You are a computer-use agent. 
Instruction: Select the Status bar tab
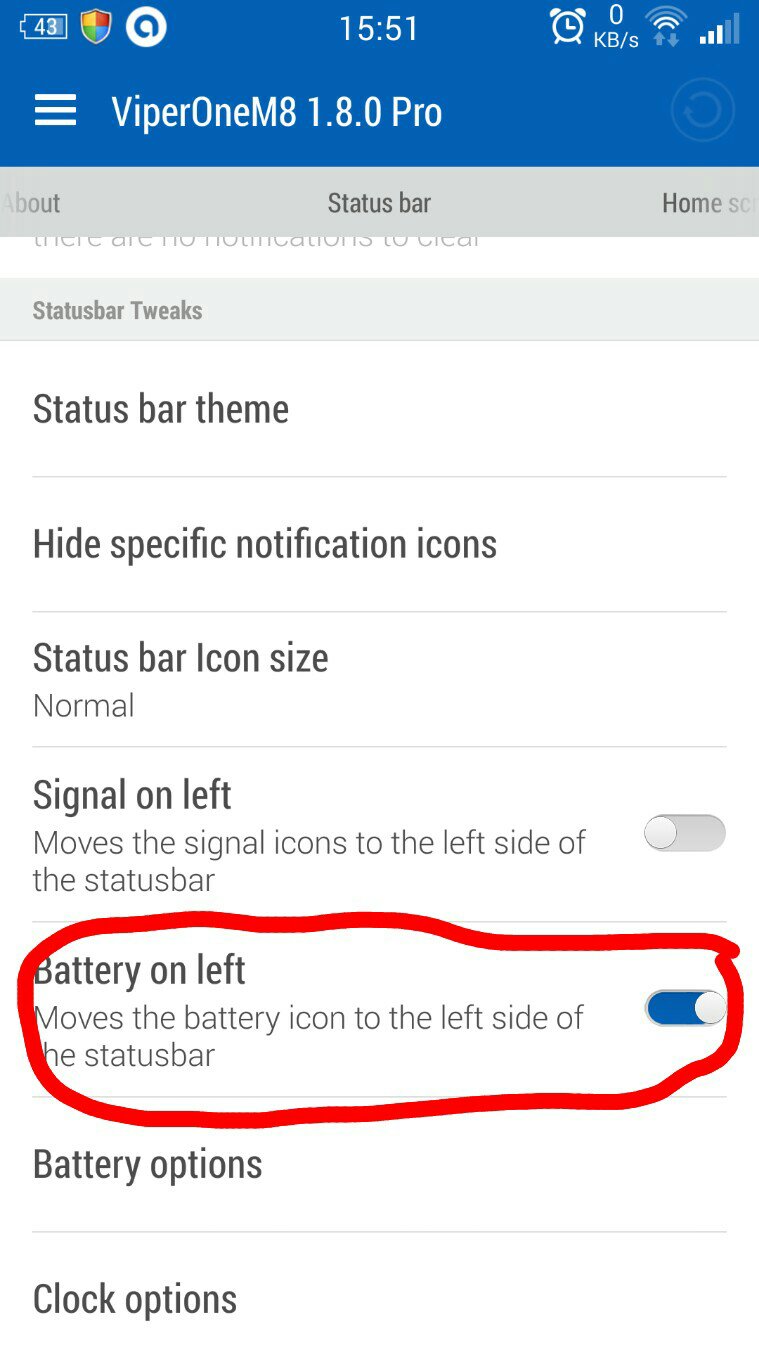click(x=379, y=203)
